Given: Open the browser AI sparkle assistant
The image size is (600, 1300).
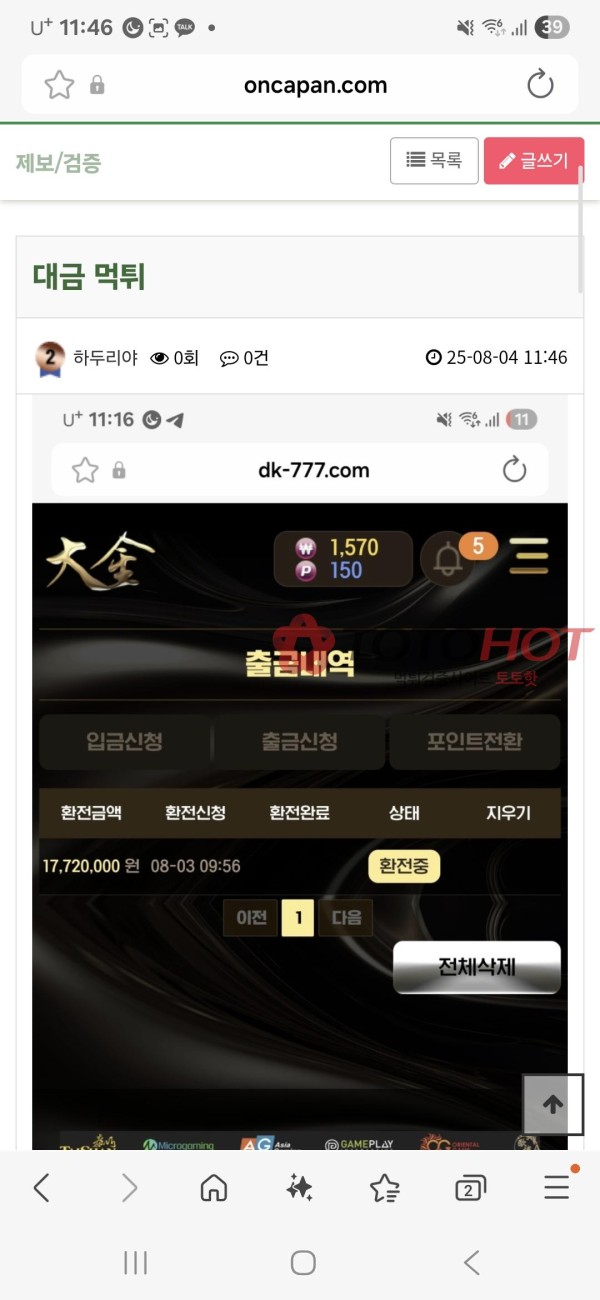Looking at the screenshot, I should coord(299,1188).
